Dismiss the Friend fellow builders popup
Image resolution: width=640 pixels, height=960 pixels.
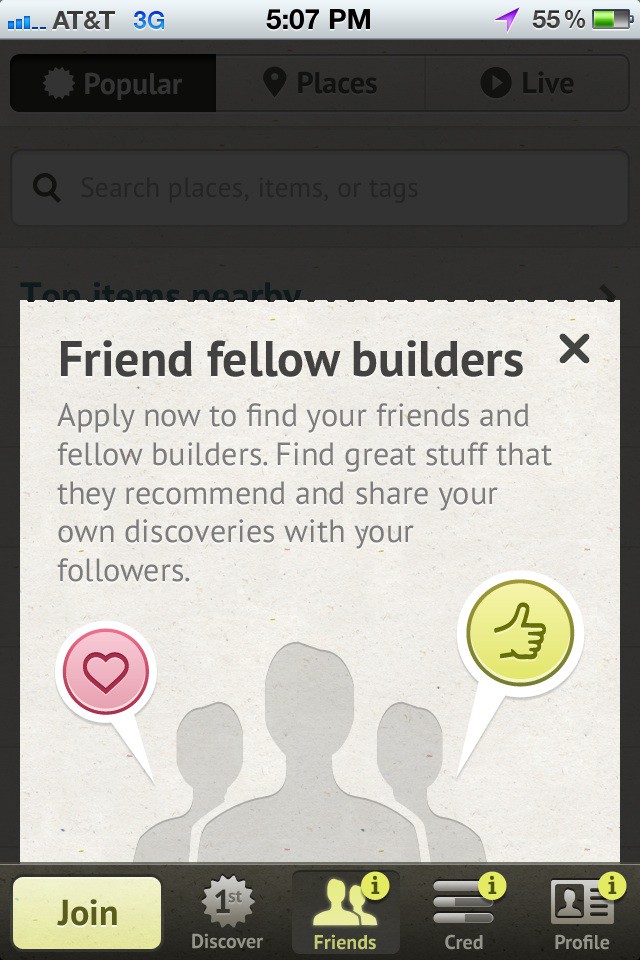(574, 348)
